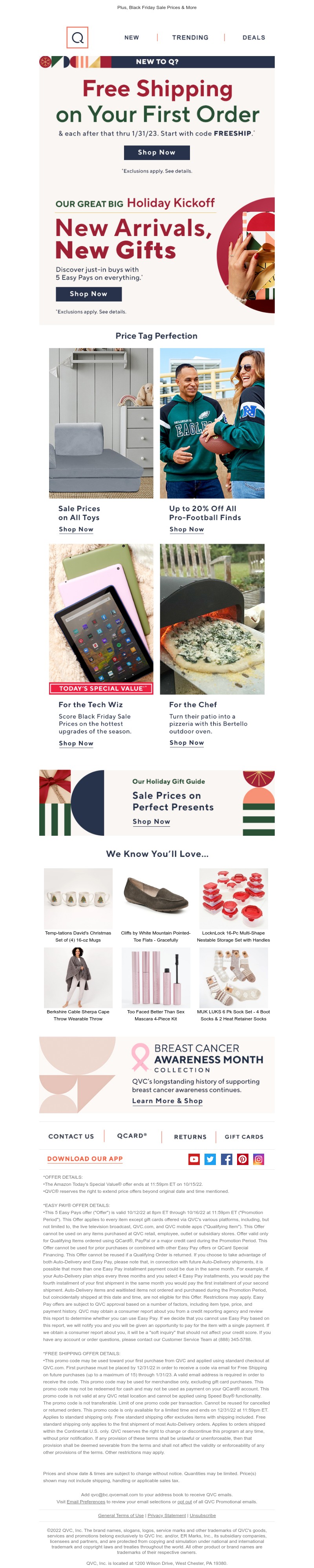Tap the Unsubscribe link
Image resolution: width=314 pixels, height=1568 pixels.
pos(203,1515)
